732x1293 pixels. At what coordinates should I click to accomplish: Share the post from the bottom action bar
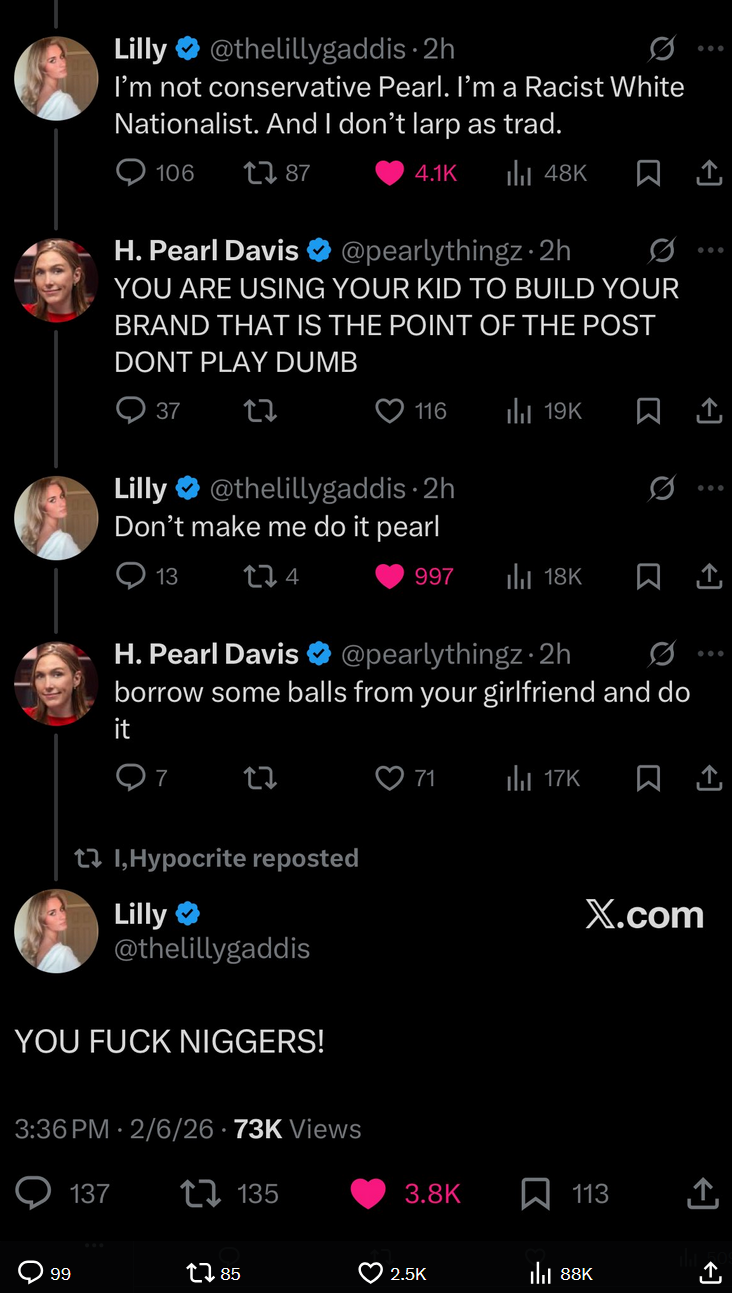[x=710, y=1272]
